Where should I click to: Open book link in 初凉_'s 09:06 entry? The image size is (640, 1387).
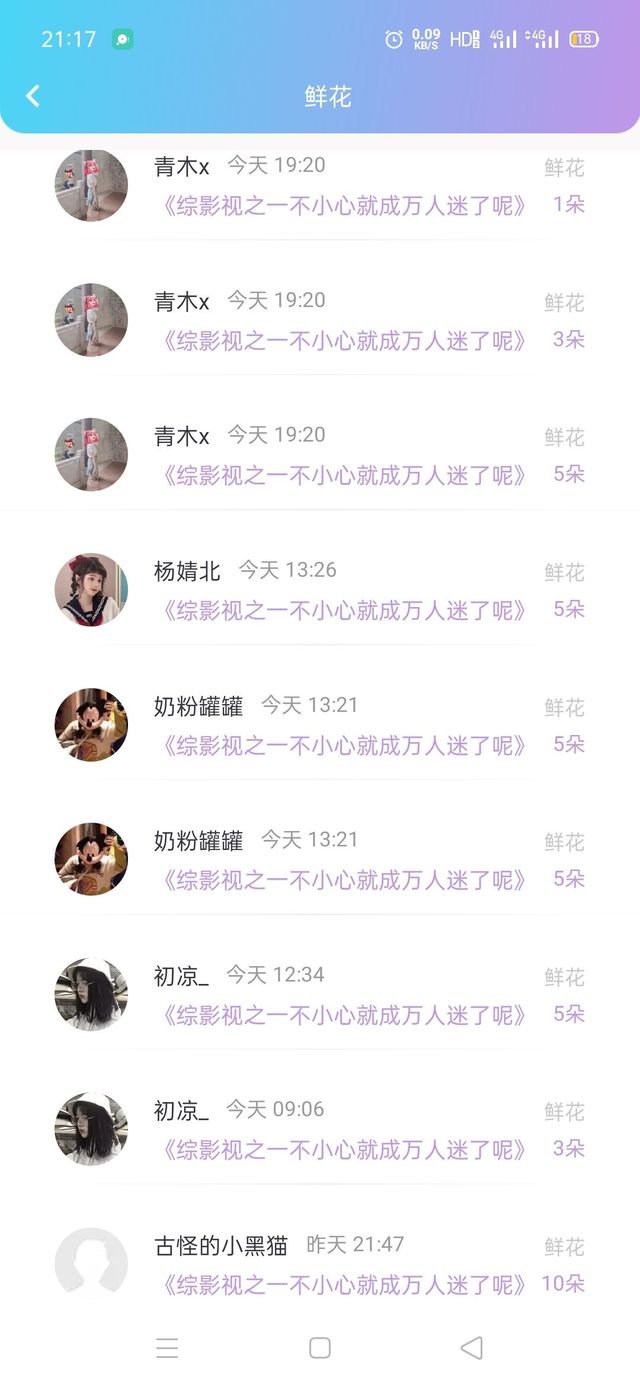(343, 1150)
